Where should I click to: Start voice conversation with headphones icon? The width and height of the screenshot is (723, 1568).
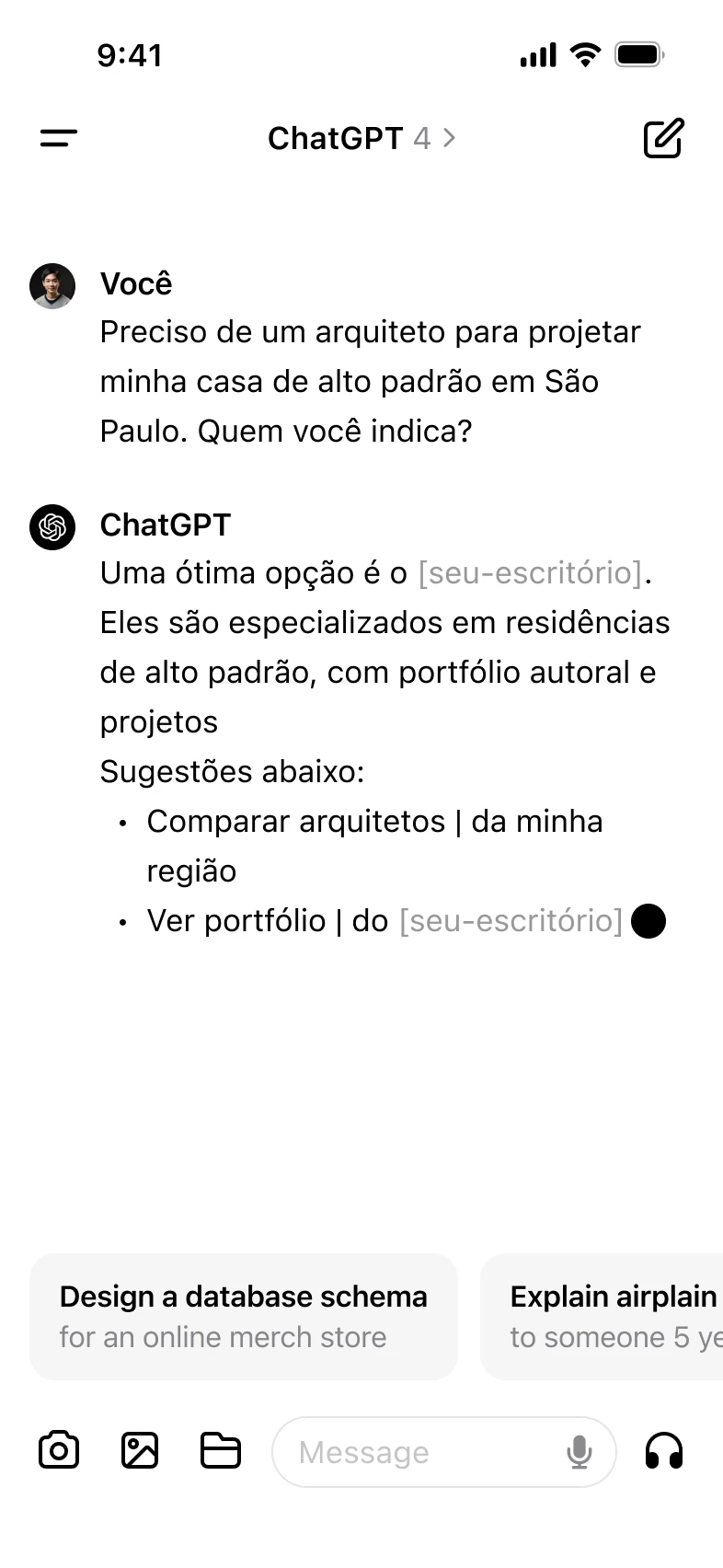(x=663, y=1451)
